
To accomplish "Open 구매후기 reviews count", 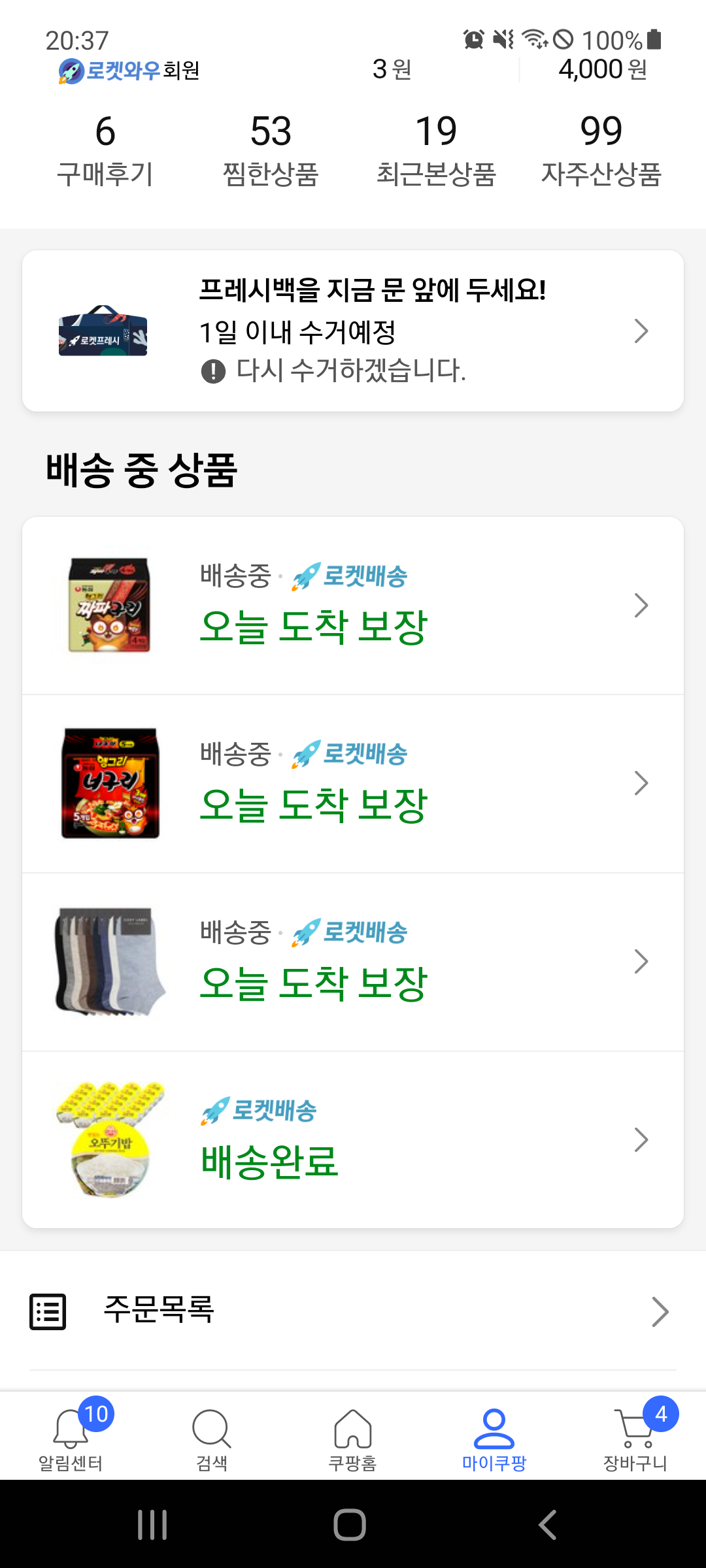I will coord(105,150).
